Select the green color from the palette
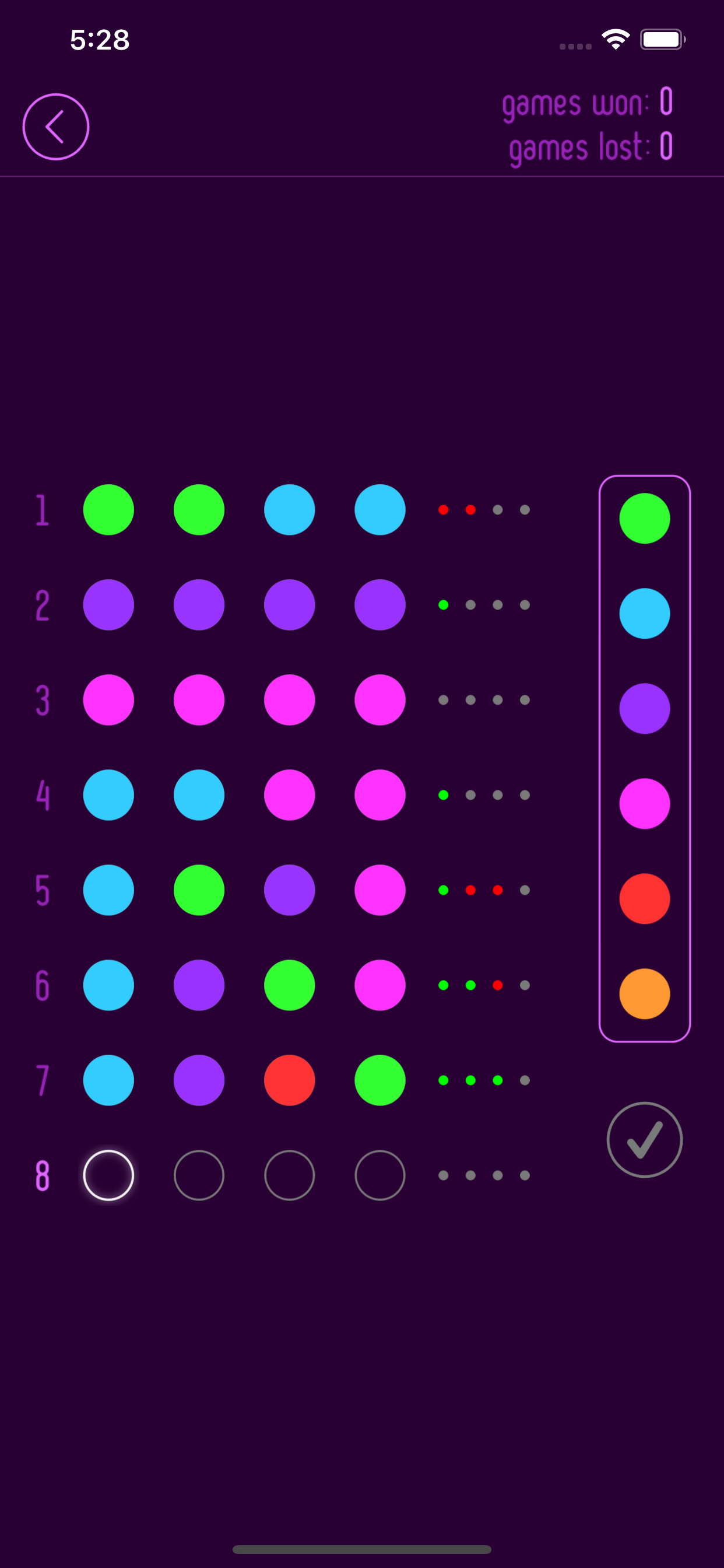Viewport: 724px width, 1568px height. pos(645,518)
